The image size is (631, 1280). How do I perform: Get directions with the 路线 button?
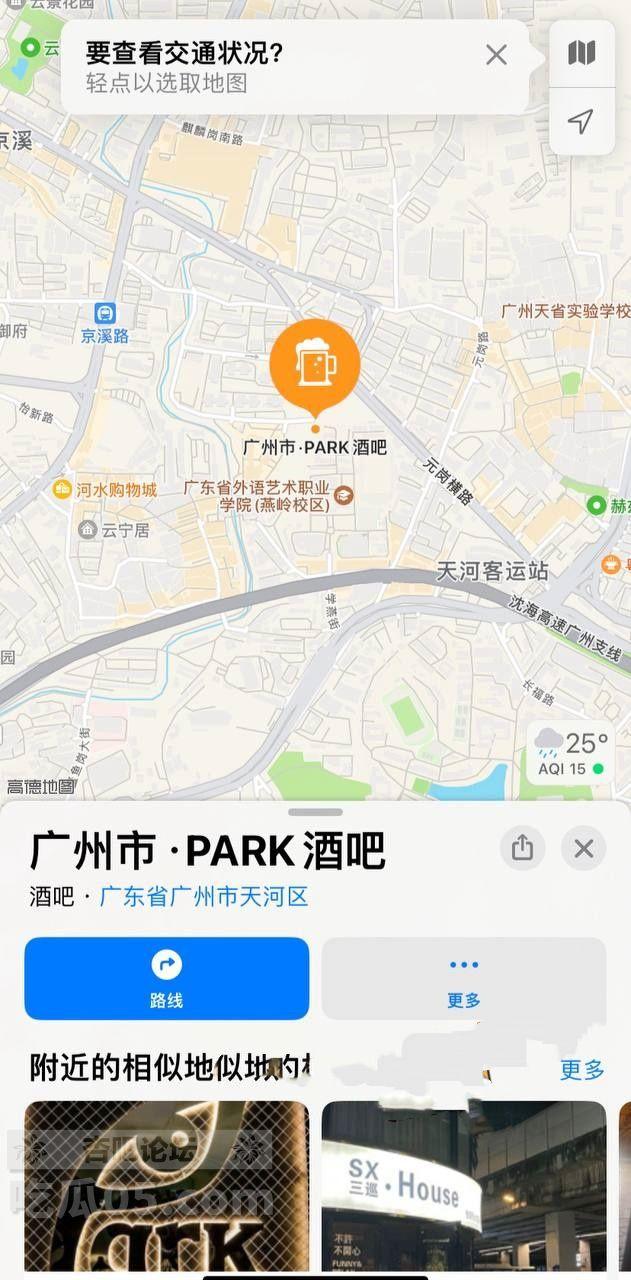[x=166, y=978]
